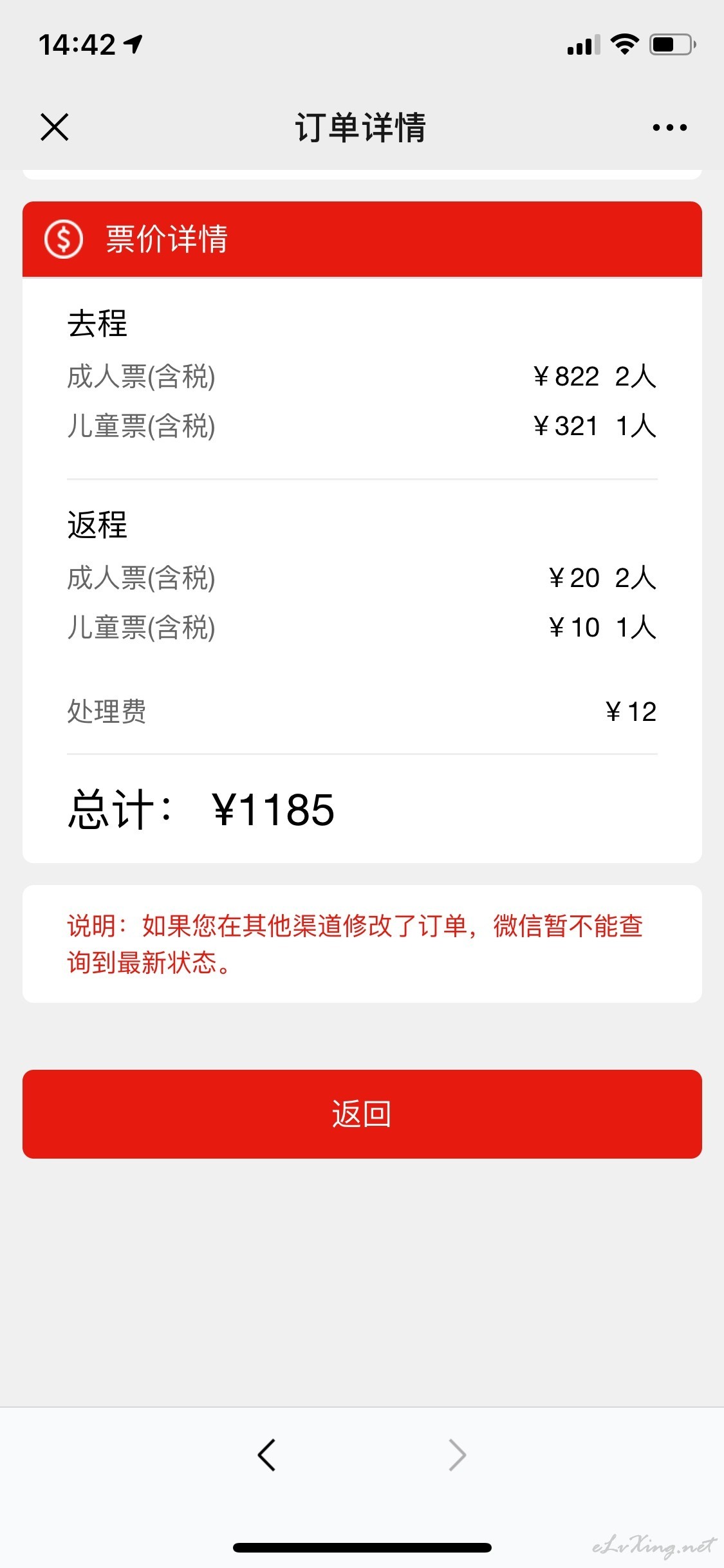This screenshot has height=1568, width=724.
Task: Go back with the browser back arrow
Action: point(266,1455)
